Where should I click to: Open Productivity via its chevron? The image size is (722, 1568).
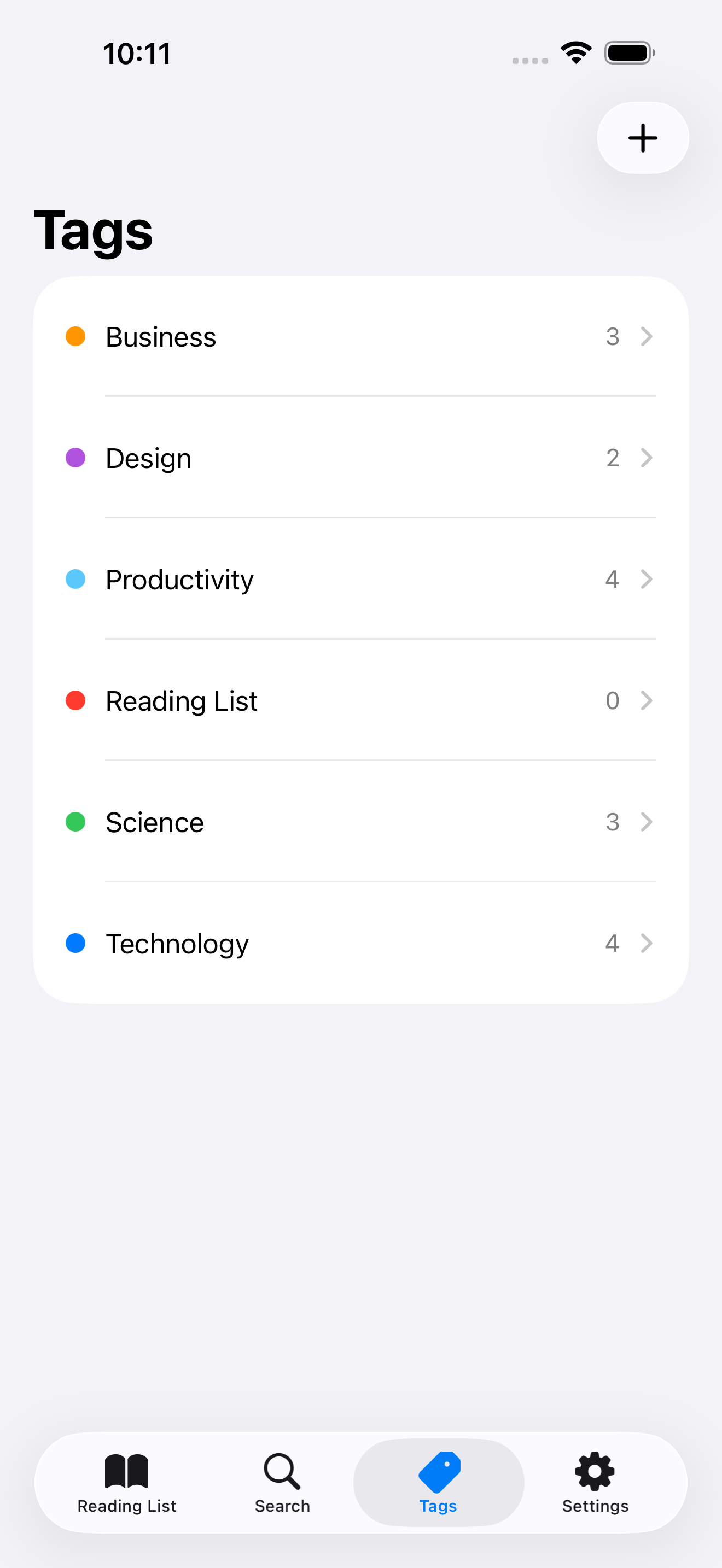646,579
